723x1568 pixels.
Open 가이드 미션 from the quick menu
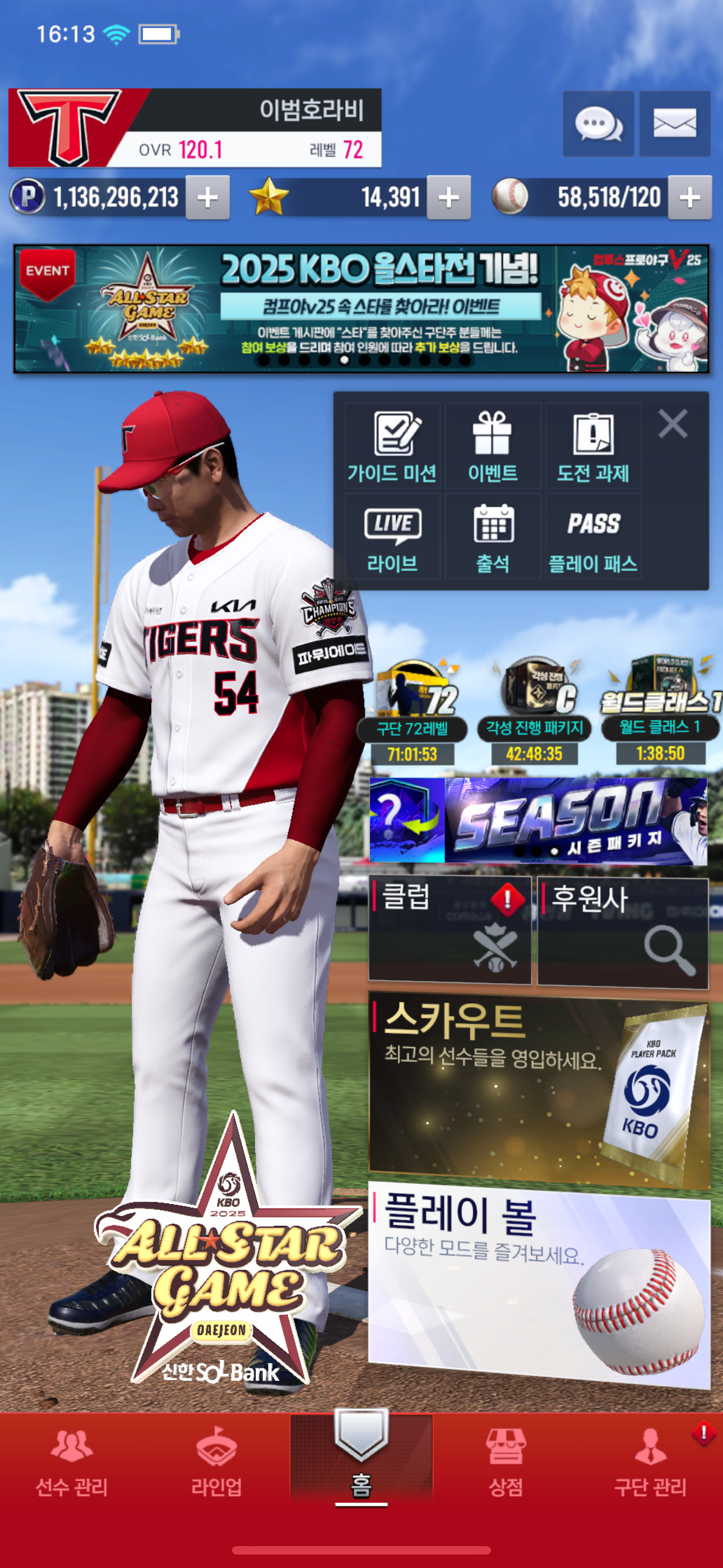click(392, 446)
